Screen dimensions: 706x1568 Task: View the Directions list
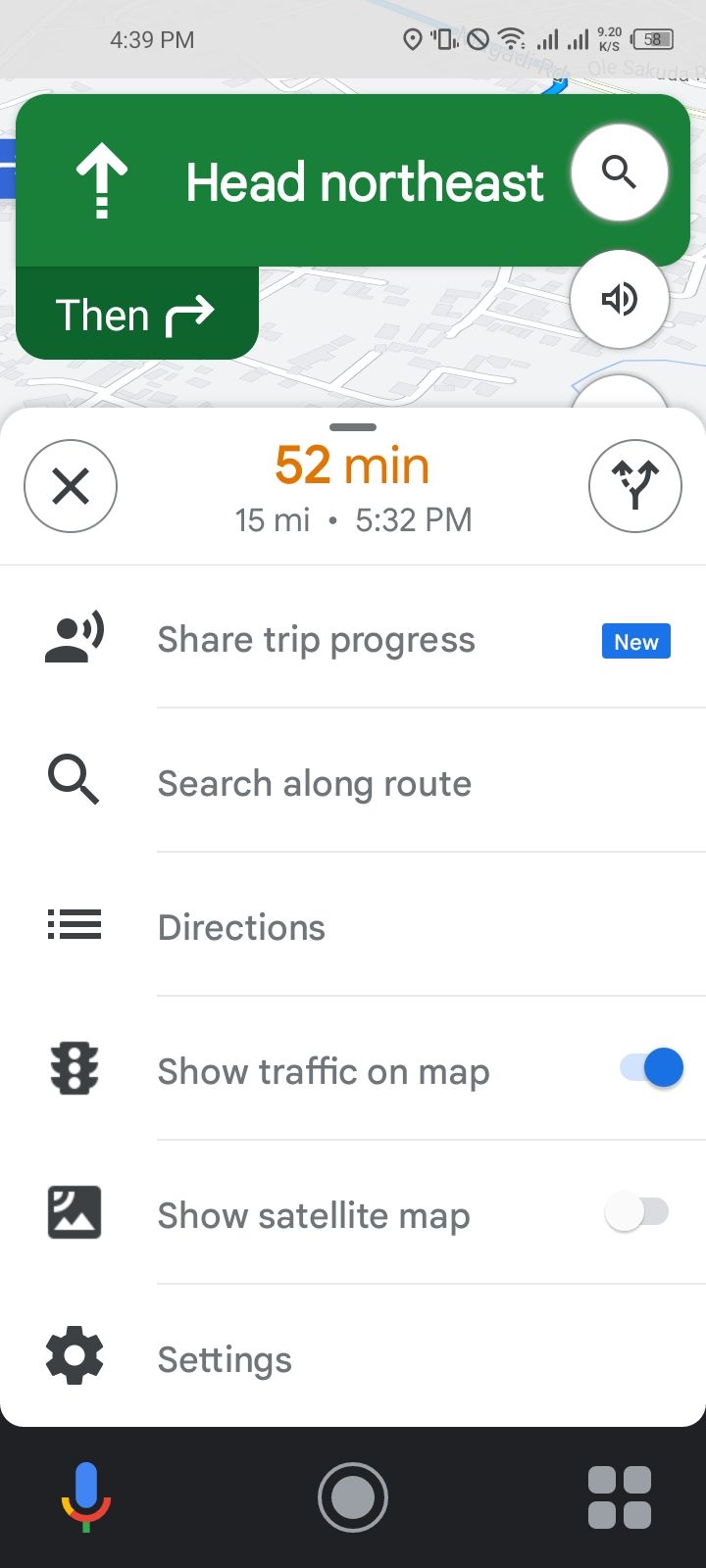pos(241,927)
